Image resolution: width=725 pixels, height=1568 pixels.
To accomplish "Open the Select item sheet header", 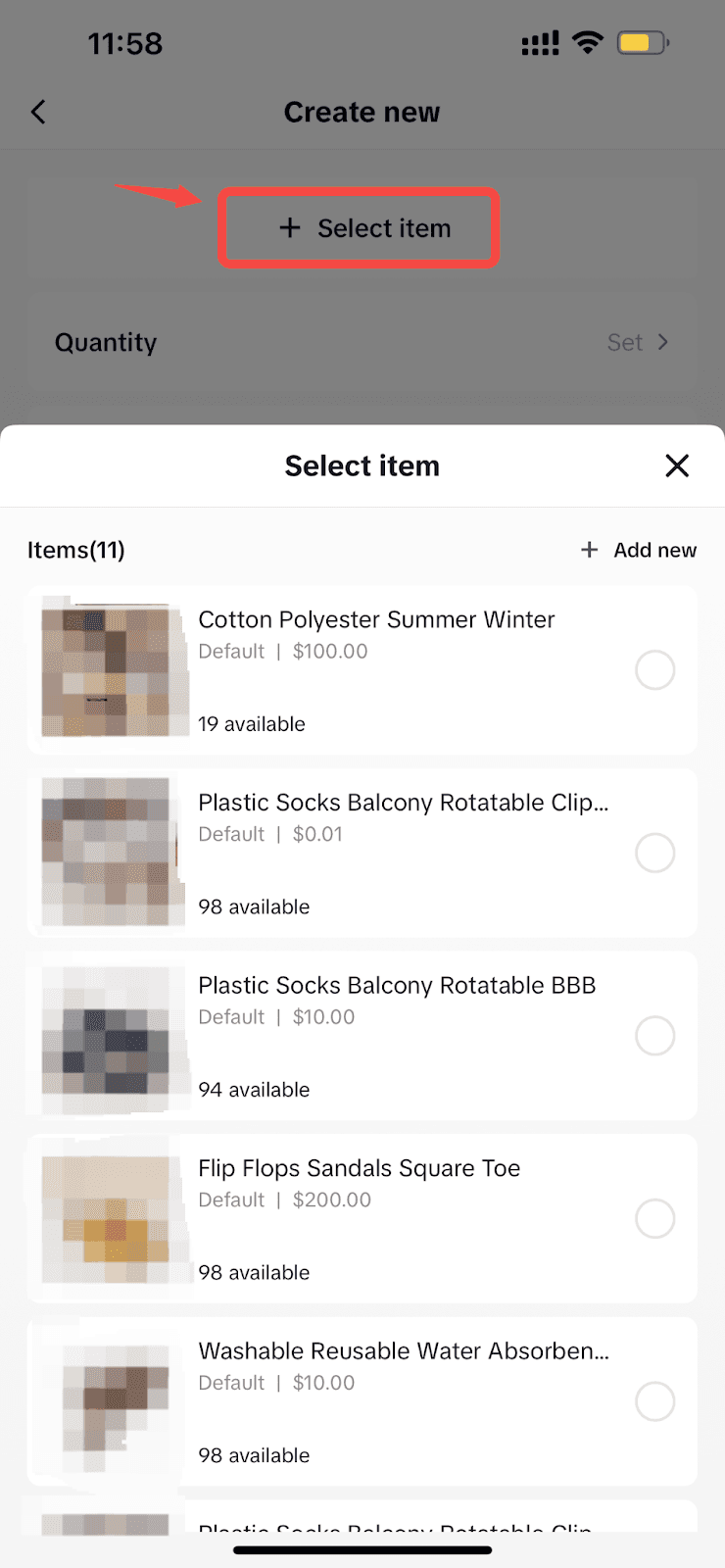I will (362, 465).
